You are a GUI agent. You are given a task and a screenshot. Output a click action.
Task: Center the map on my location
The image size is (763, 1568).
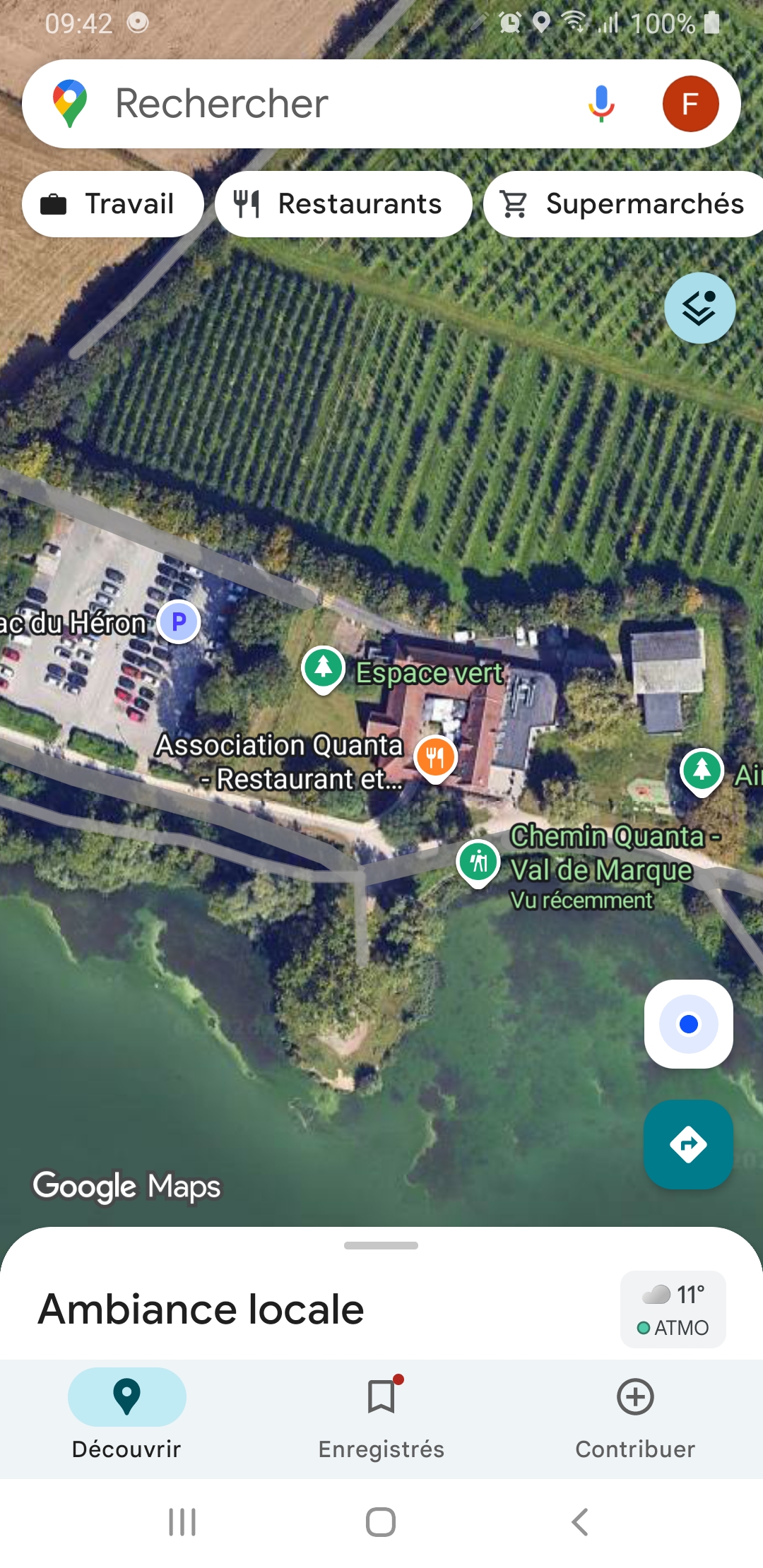[x=688, y=1023]
